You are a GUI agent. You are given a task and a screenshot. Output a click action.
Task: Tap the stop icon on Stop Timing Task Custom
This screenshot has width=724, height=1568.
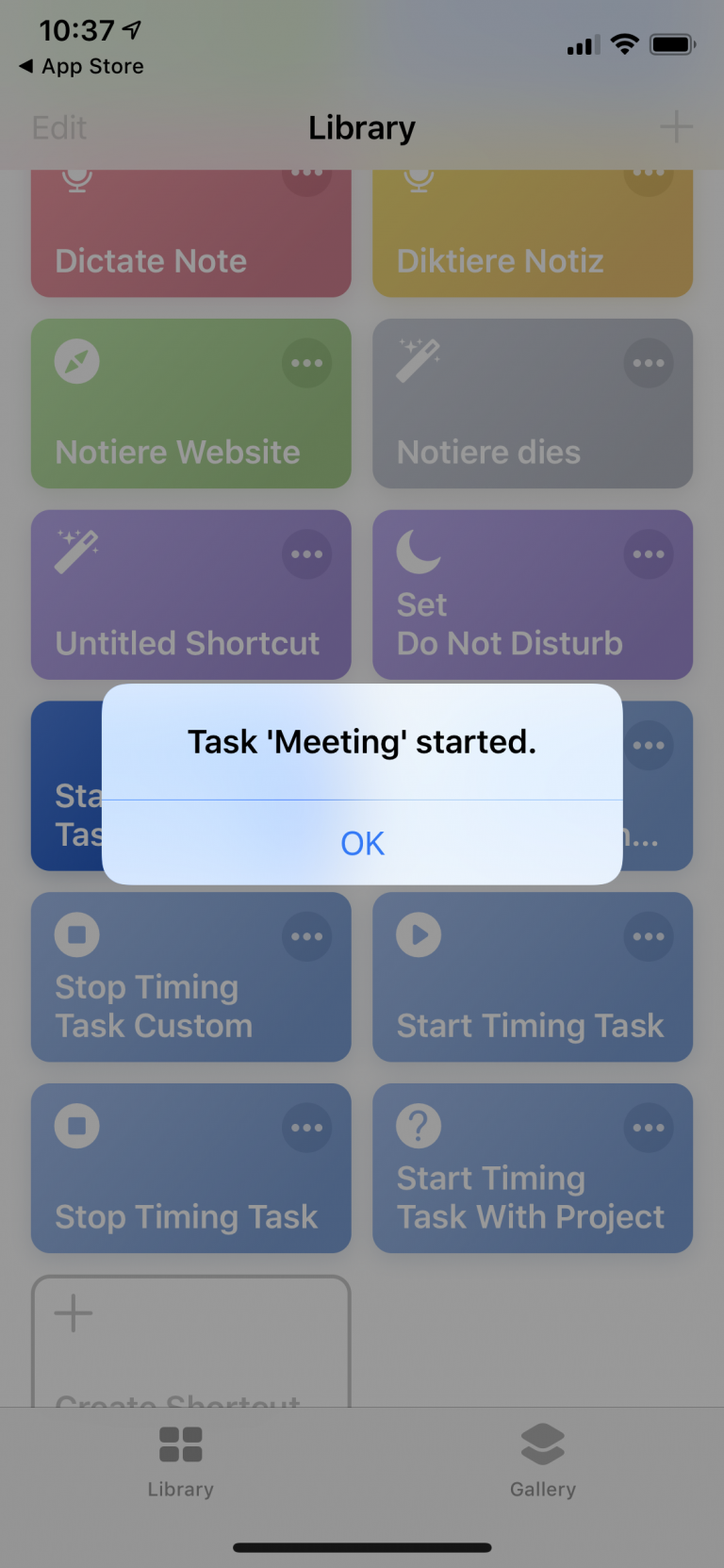pyautogui.click(x=76, y=935)
